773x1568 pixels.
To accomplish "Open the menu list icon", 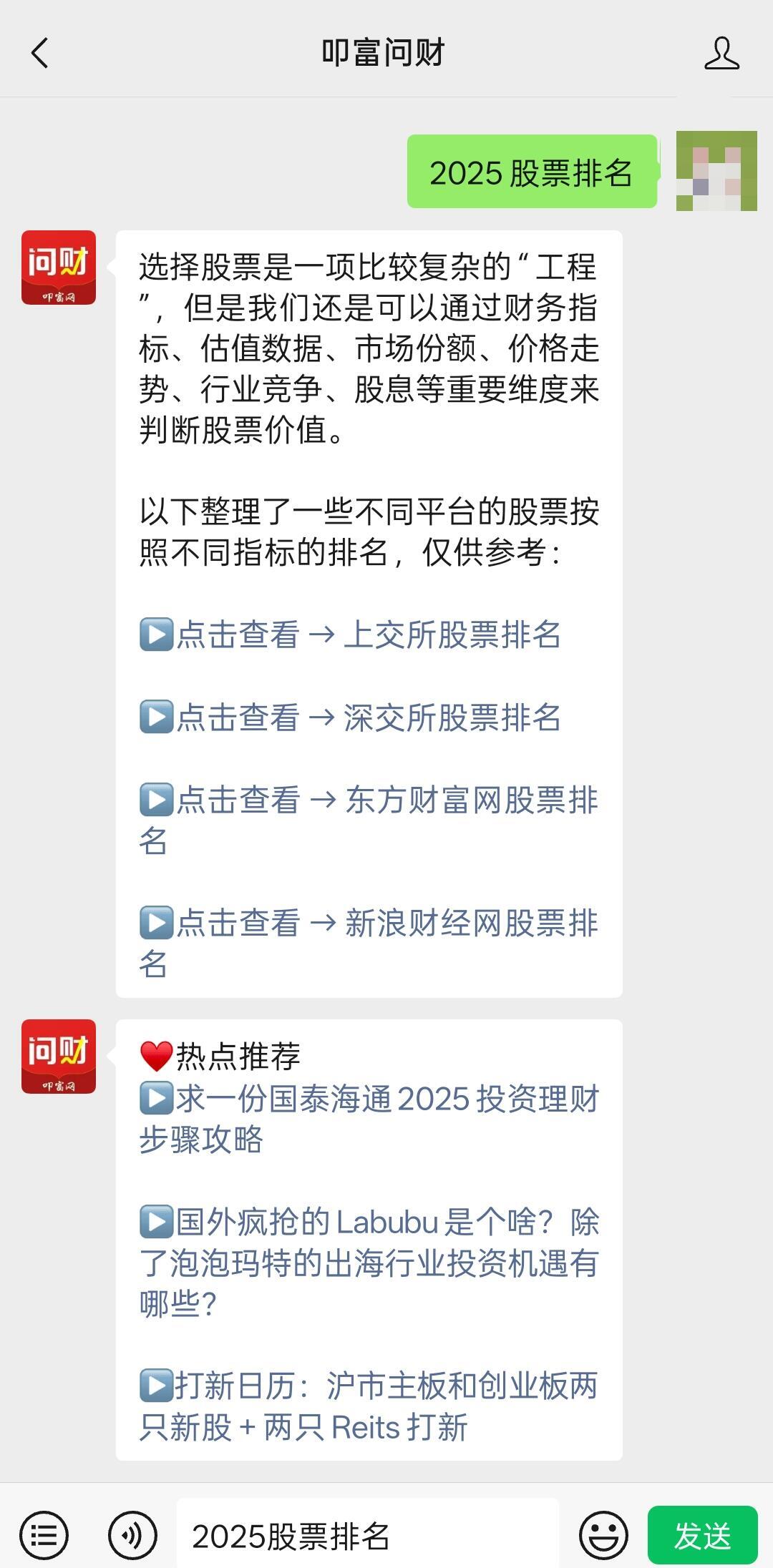I will pyautogui.click(x=44, y=1535).
